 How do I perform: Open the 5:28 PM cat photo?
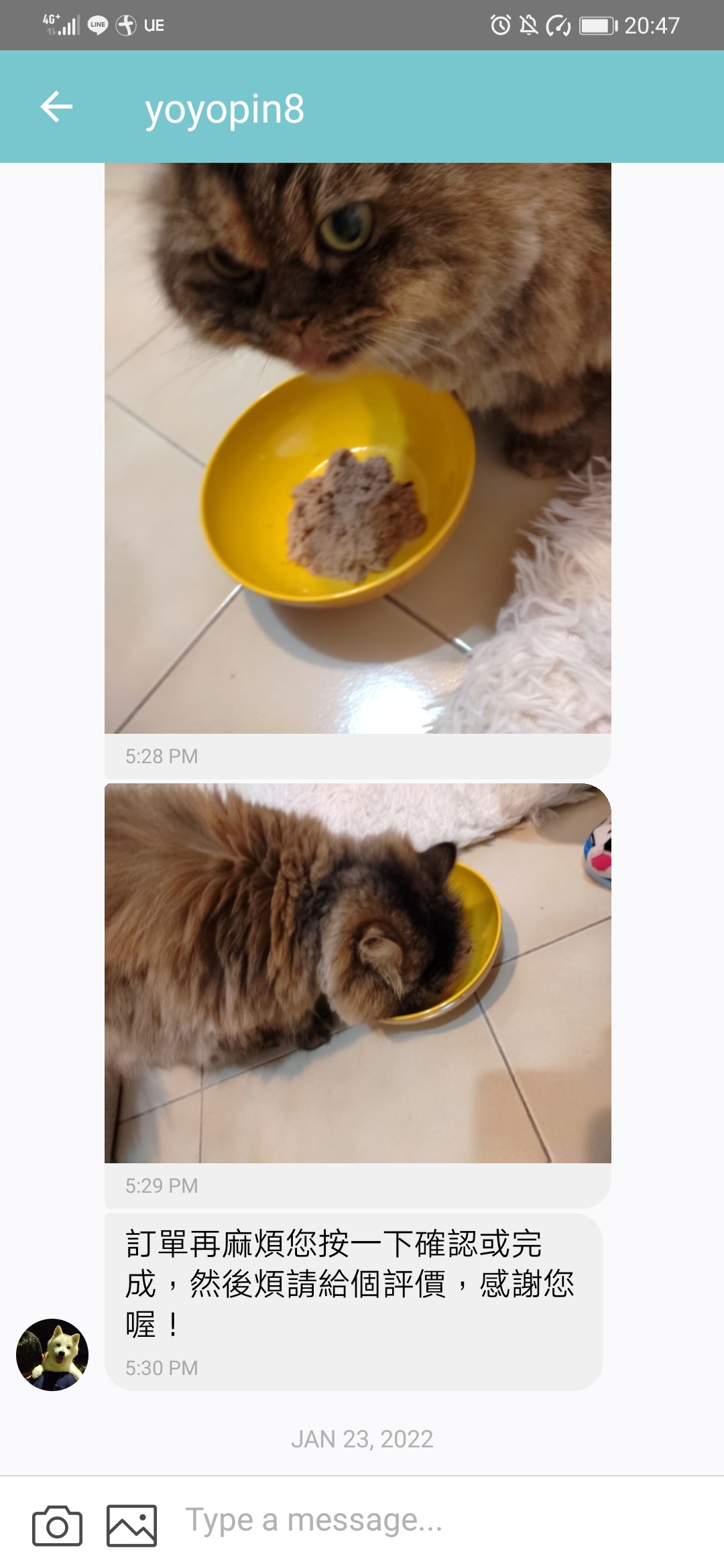357,448
